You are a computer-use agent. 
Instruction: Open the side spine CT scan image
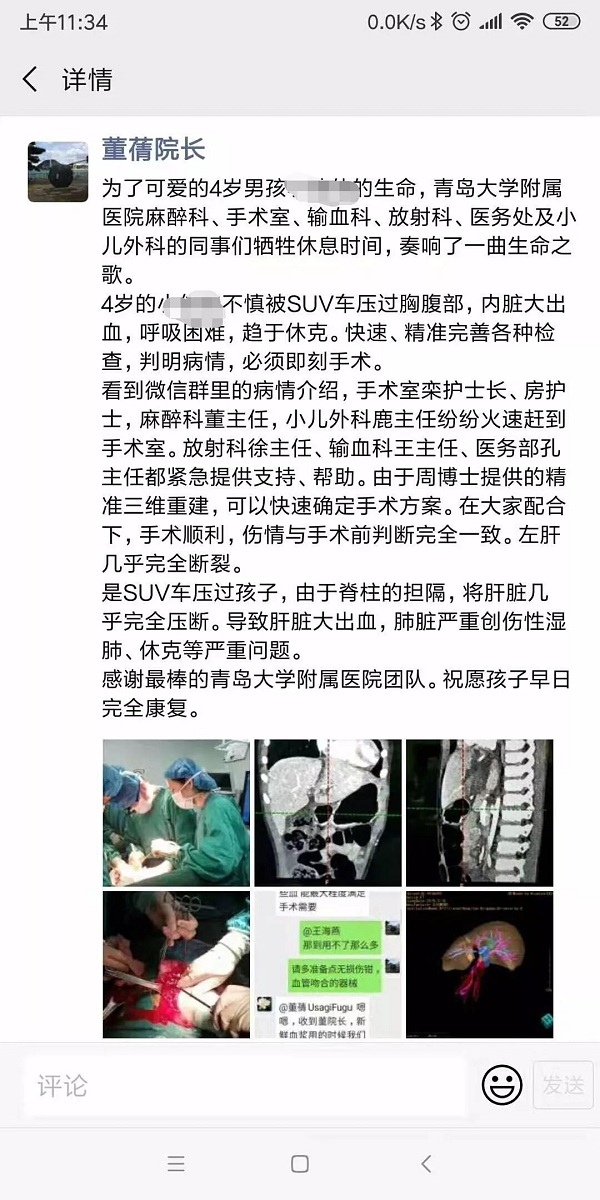pos(479,812)
